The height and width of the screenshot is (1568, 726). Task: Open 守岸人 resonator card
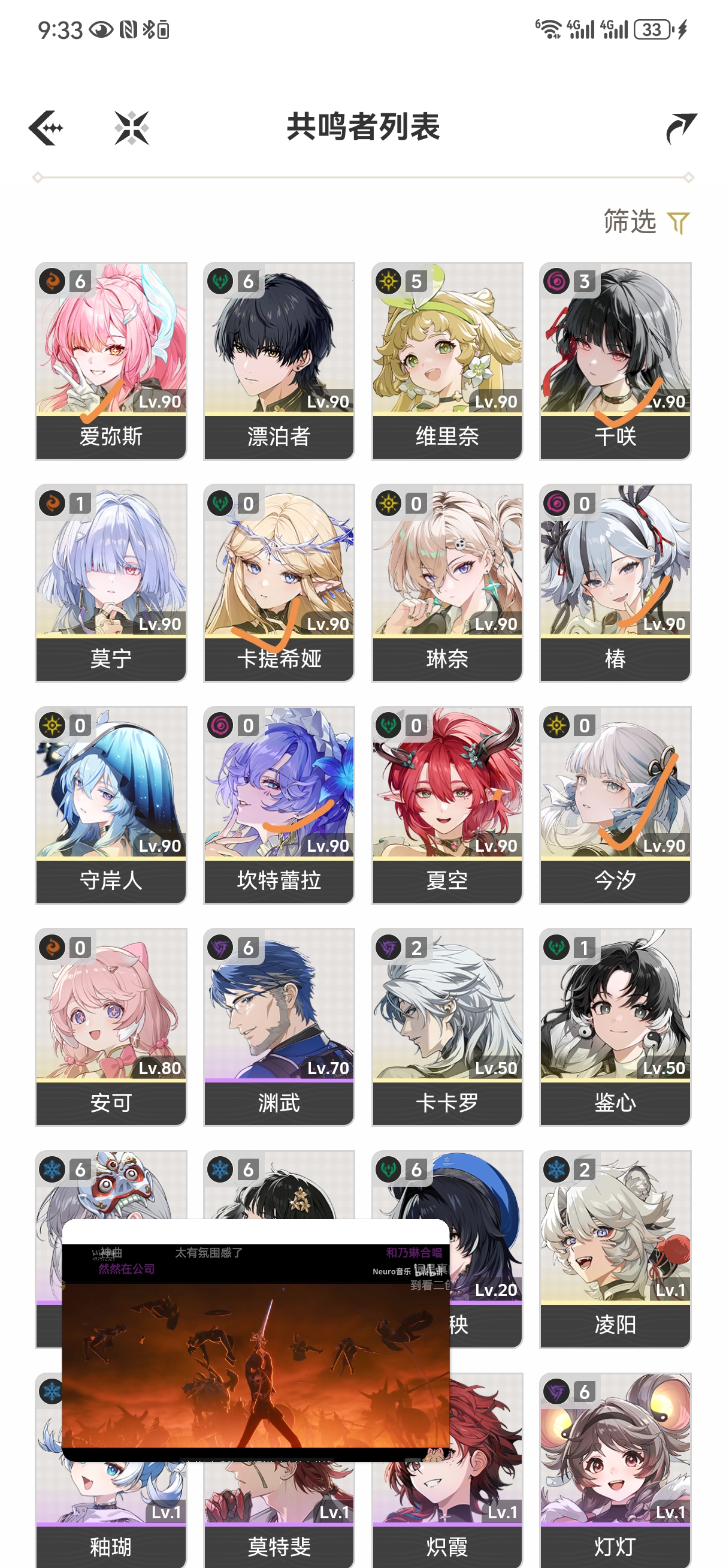pyautogui.click(x=111, y=805)
